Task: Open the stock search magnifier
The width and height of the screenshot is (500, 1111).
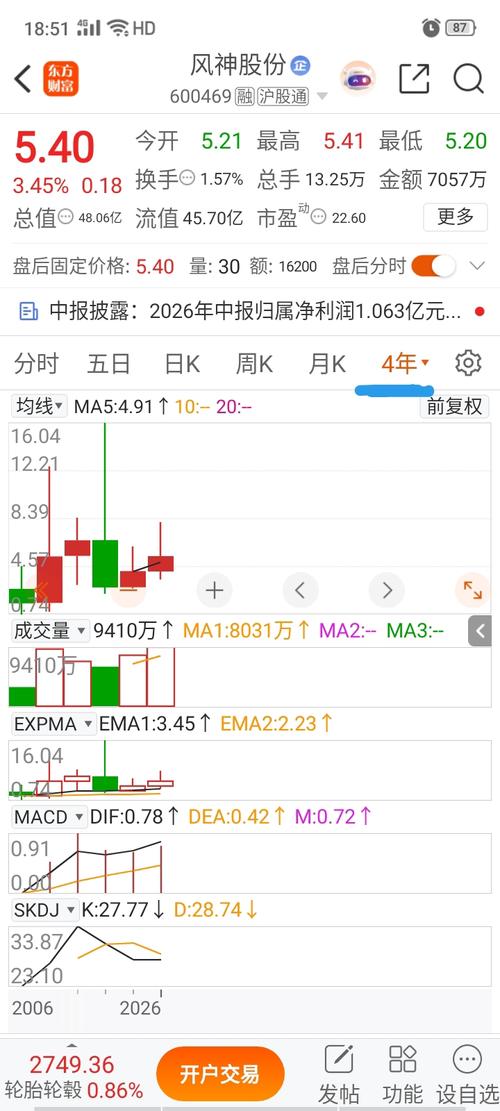Action: click(x=468, y=79)
